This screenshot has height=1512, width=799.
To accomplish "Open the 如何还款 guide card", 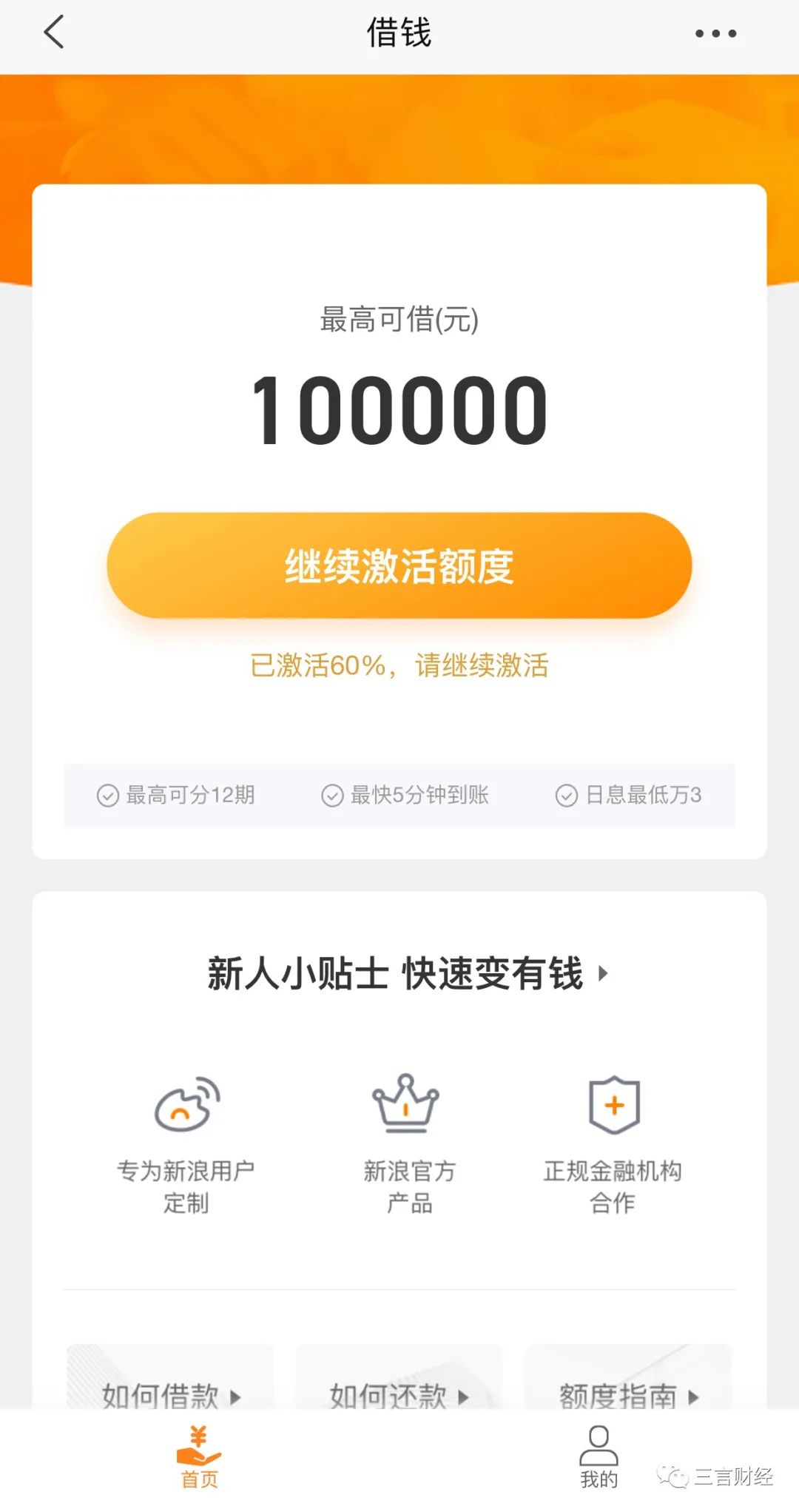I will point(399,1382).
